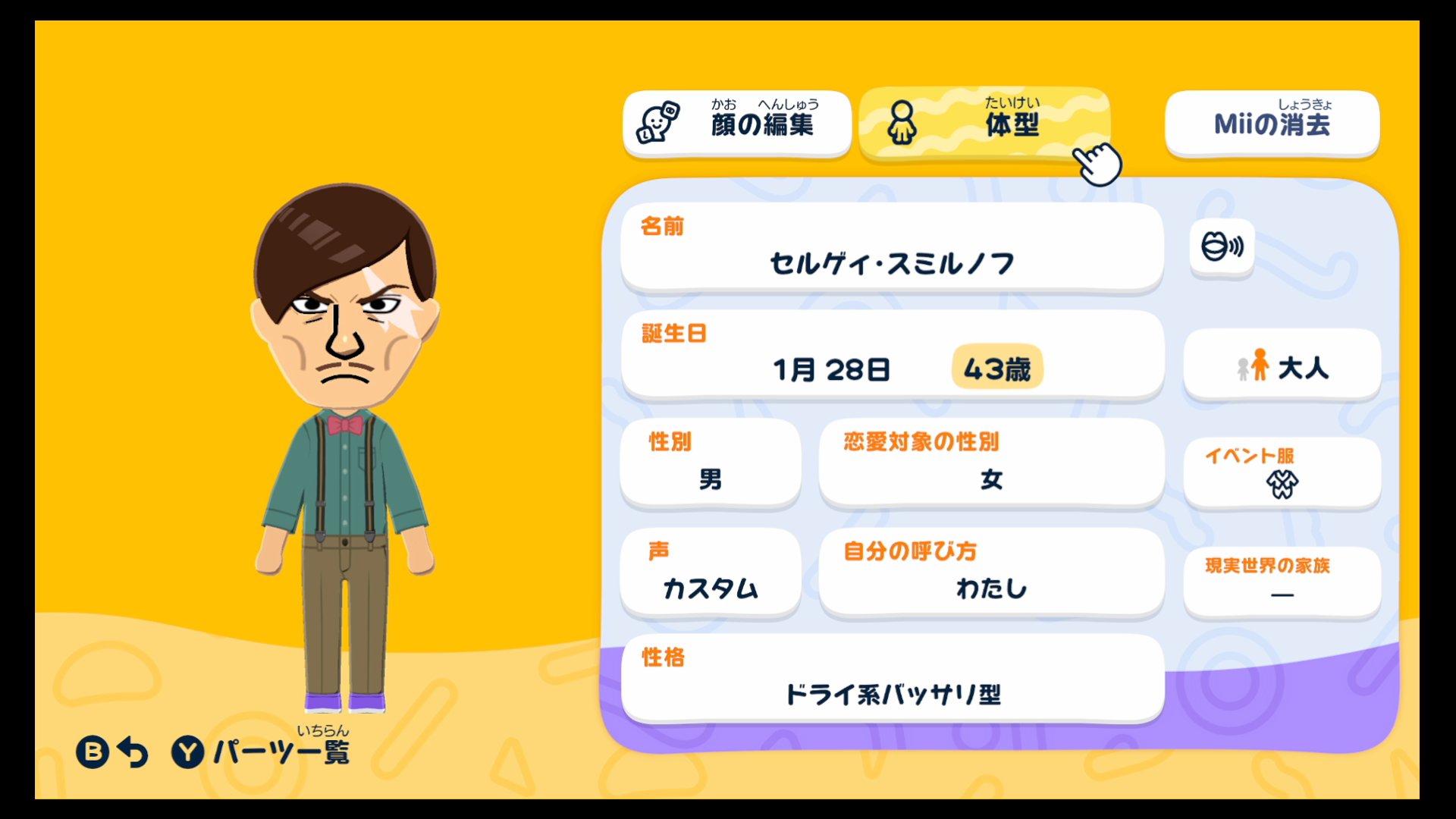The height and width of the screenshot is (819, 1456).
Task: Select the 体型 body type button
Action: tap(984, 124)
